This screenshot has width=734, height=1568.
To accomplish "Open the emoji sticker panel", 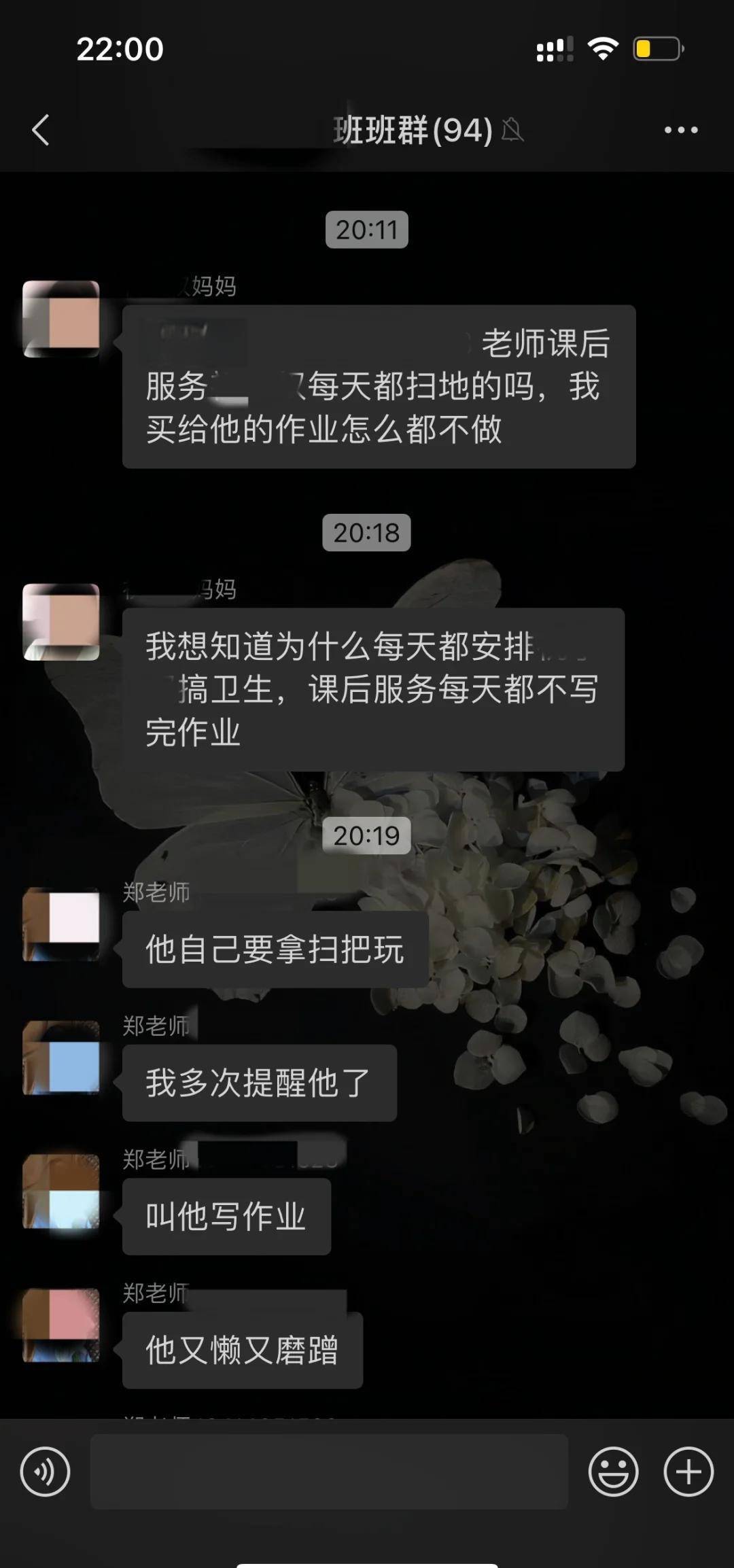I will (x=613, y=1472).
